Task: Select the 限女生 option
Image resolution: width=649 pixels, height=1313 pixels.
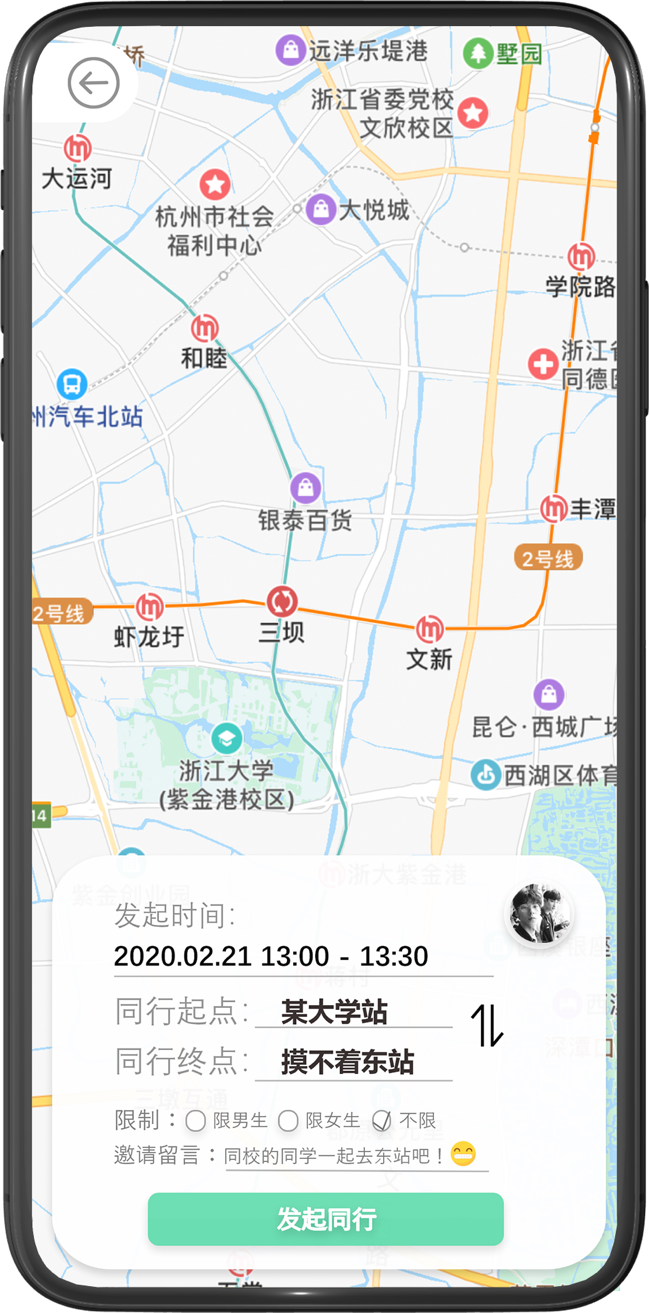Action: point(288,1121)
